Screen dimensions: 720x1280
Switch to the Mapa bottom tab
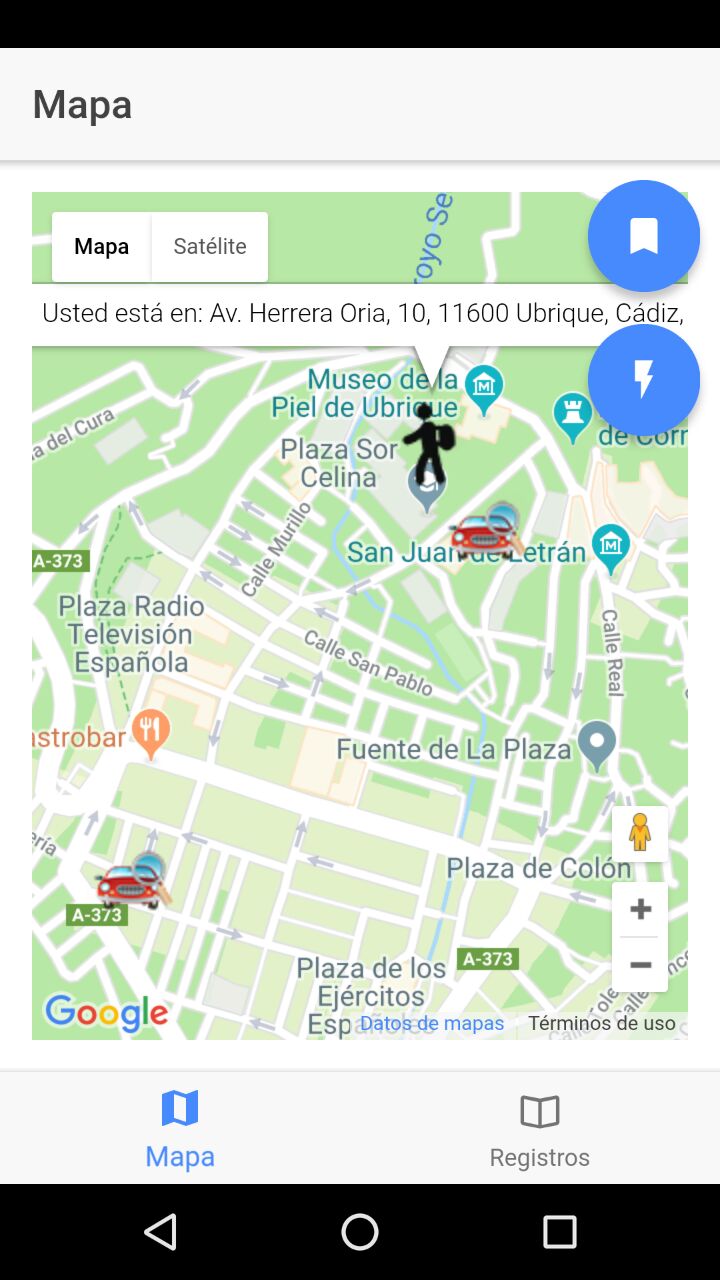[x=180, y=1130]
